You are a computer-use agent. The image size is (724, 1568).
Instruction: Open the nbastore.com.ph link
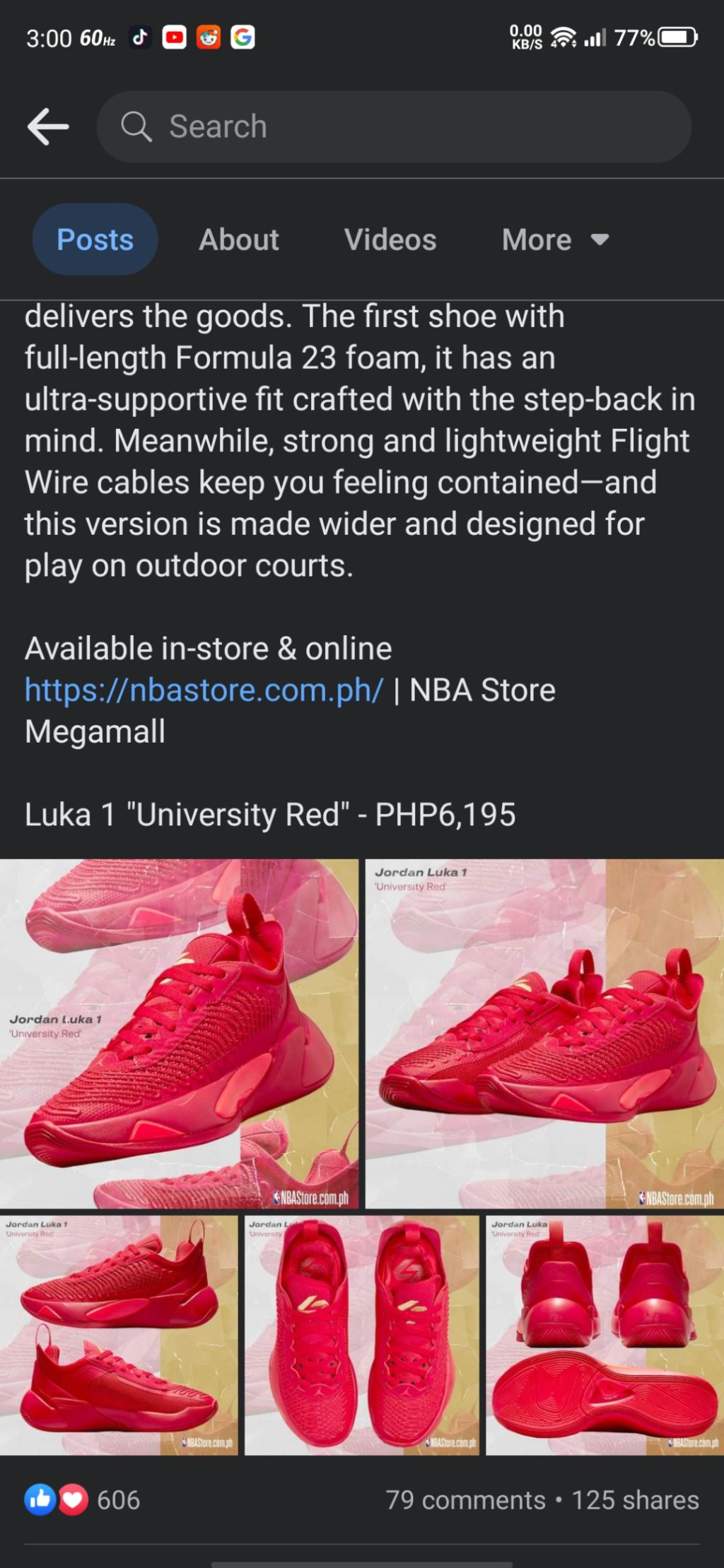(x=204, y=690)
